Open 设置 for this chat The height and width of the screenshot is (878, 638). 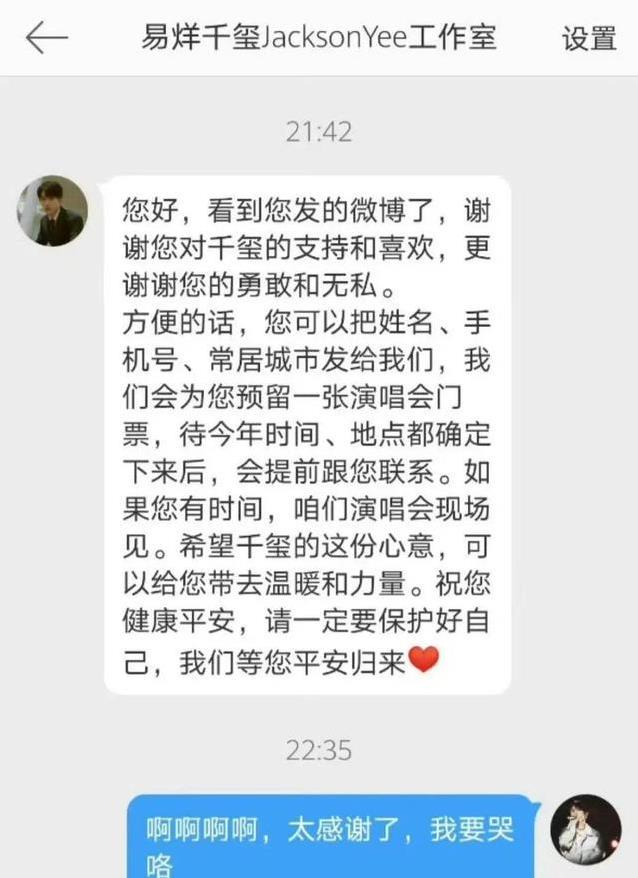pos(589,38)
